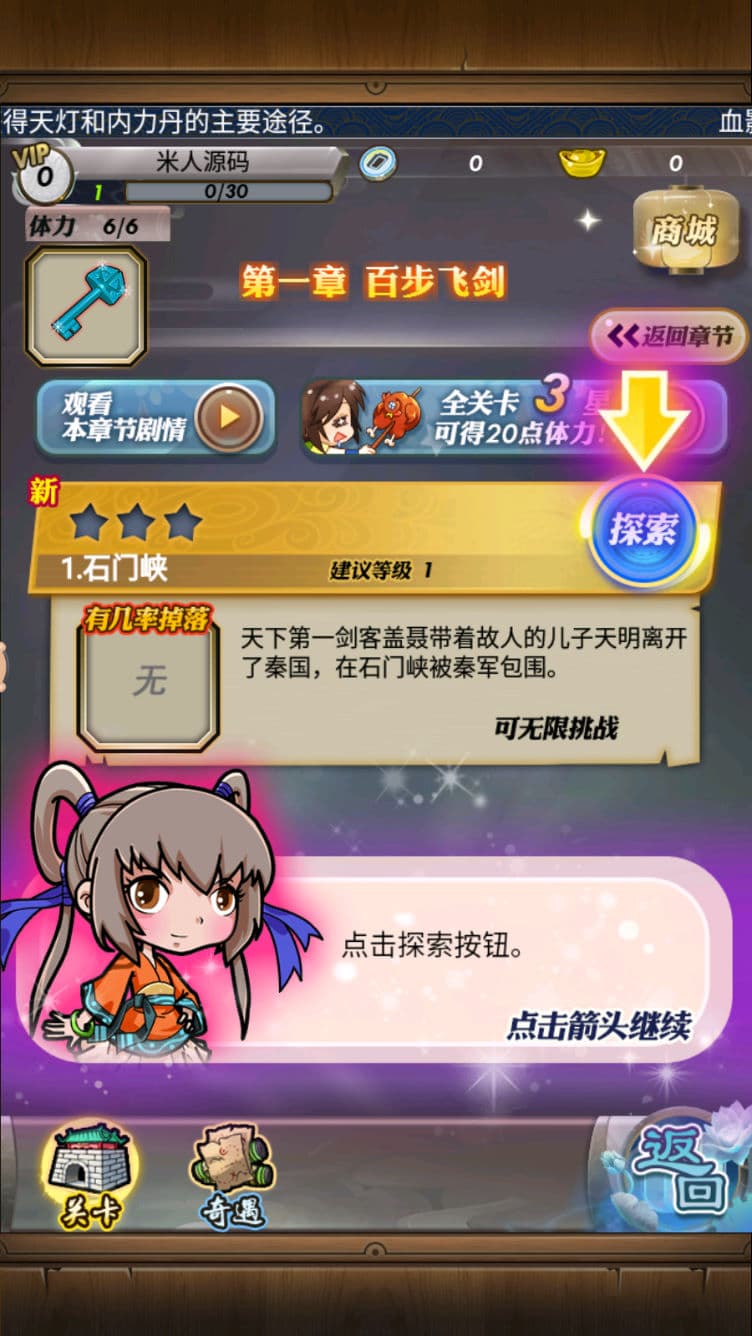Continue tutorial by tapping 点击箭头继续
The width and height of the screenshot is (752, 1336).
tap(598, 1025)
